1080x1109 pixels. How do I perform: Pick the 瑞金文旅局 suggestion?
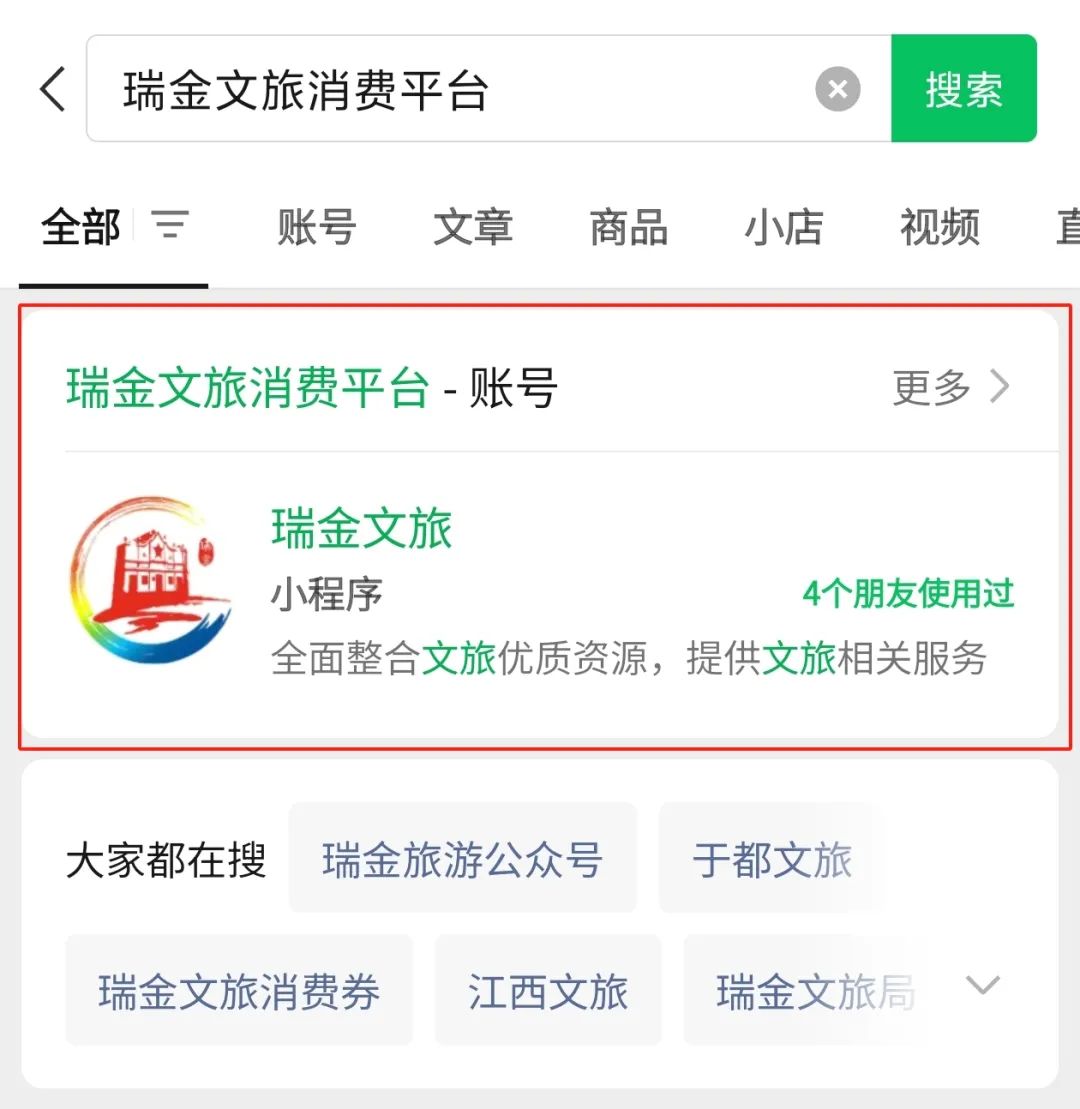pos(815,991)
